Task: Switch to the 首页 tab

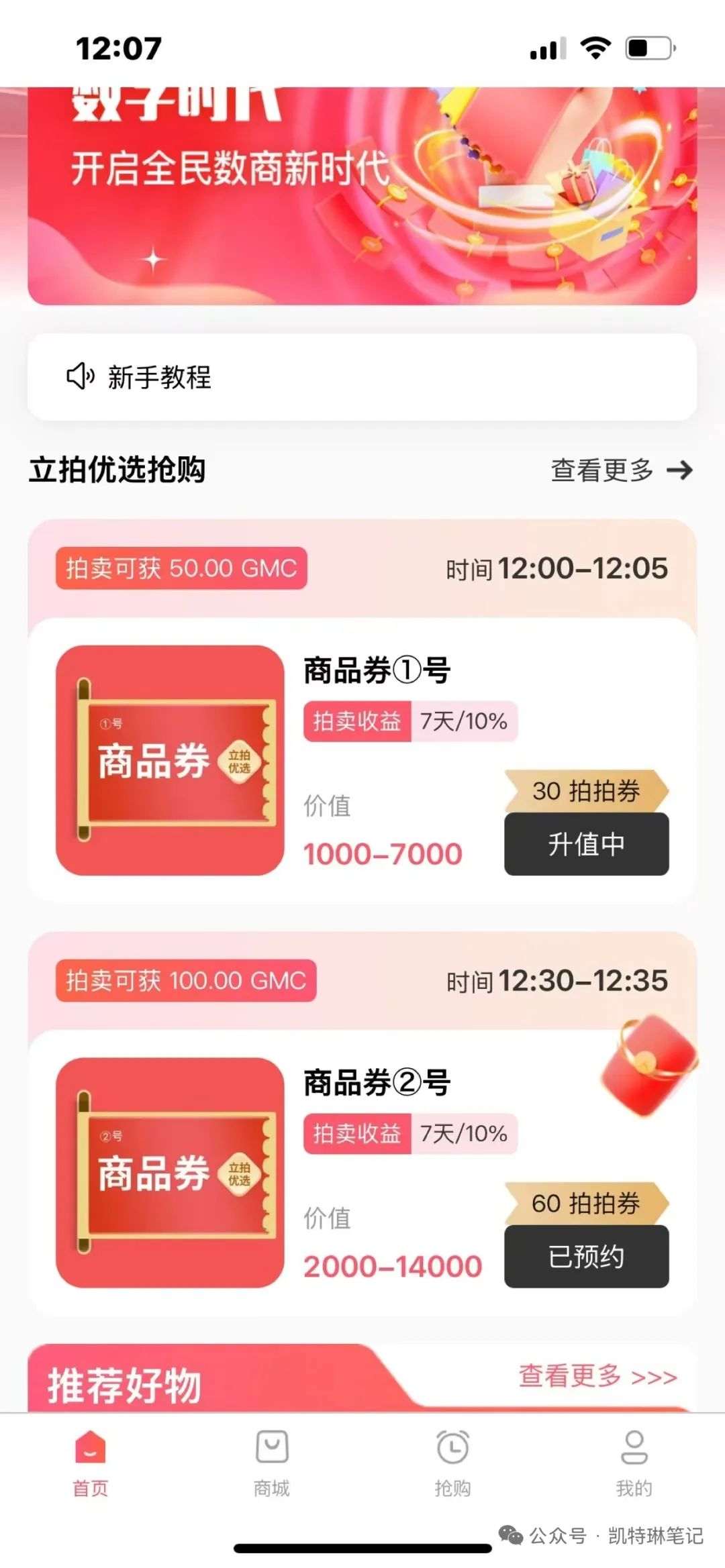Action: point(91,1463)
